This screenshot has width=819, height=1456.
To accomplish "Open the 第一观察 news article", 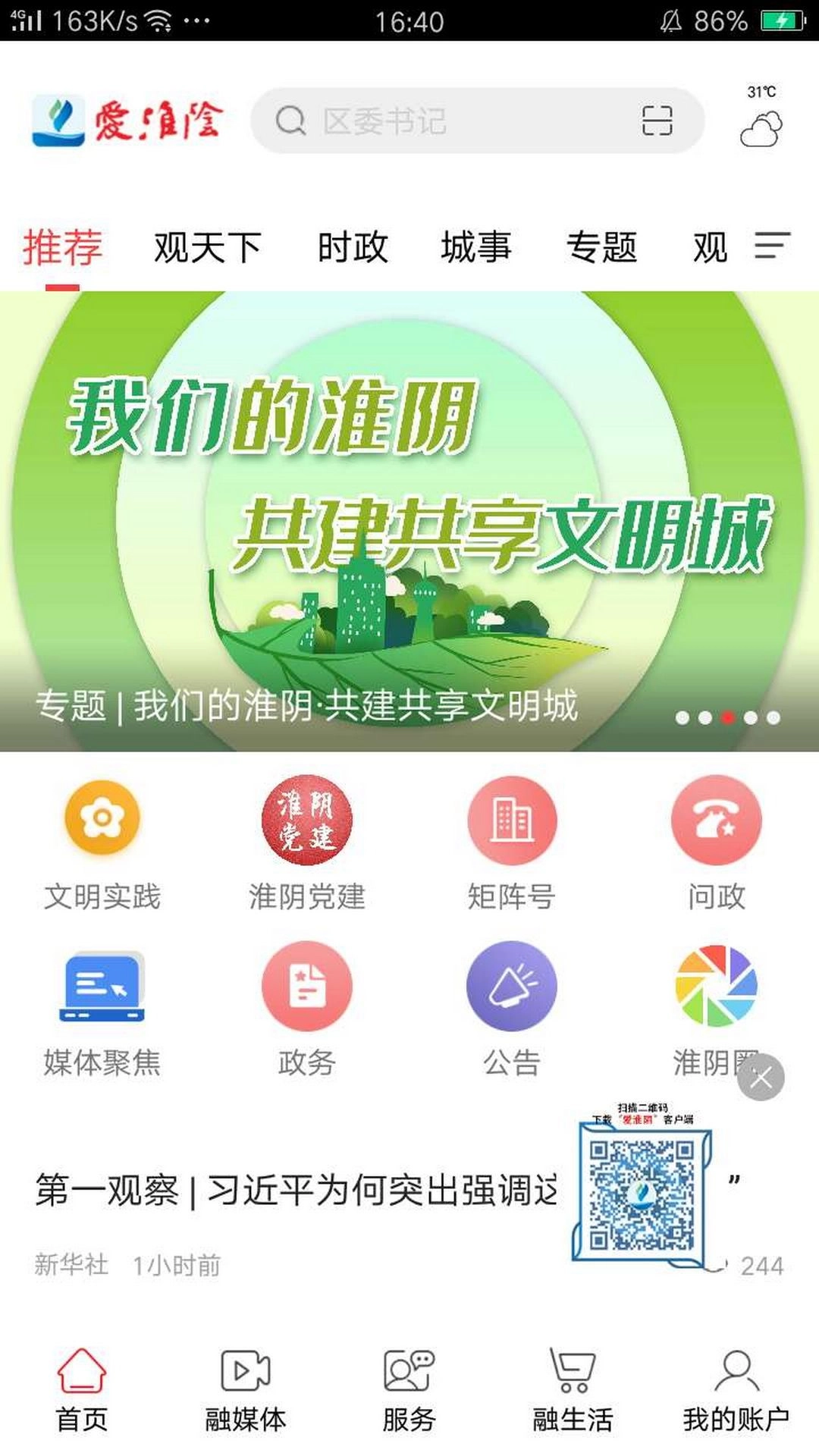I will (296, 1191).
